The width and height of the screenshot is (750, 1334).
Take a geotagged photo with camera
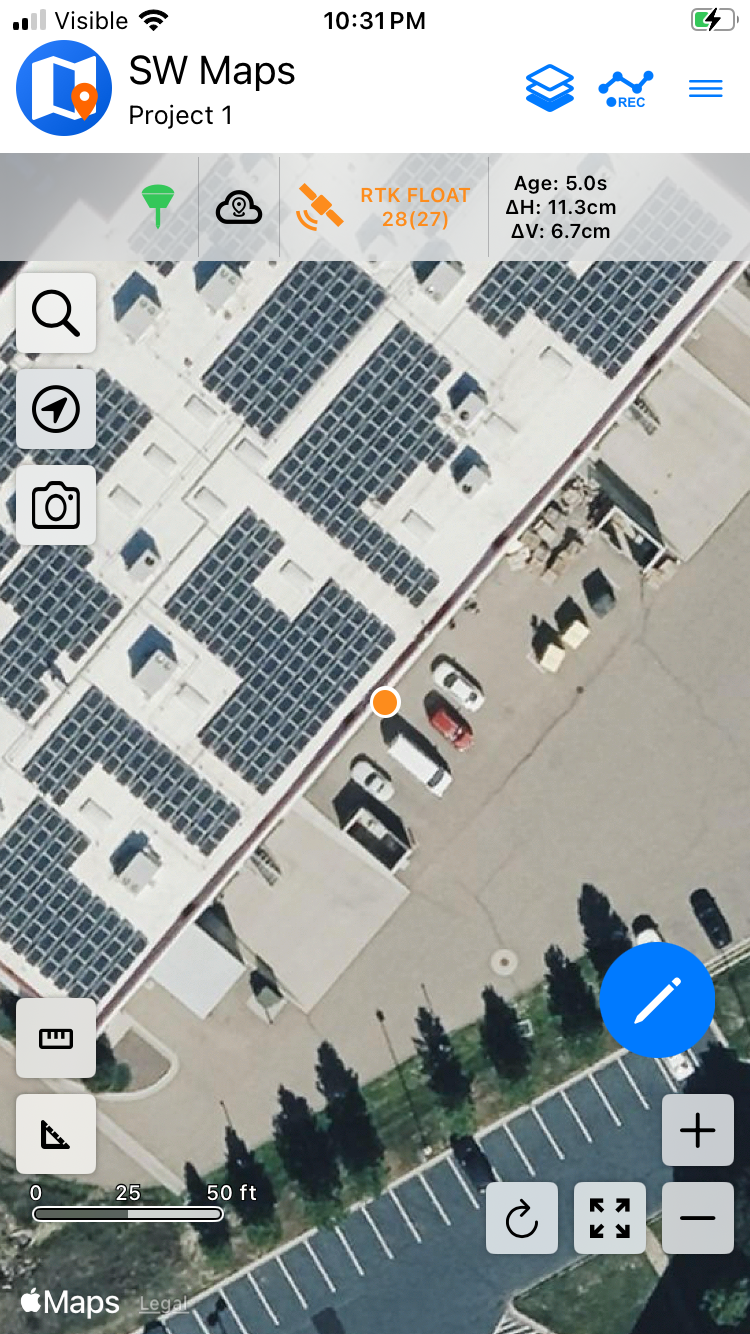click(56, 505)
